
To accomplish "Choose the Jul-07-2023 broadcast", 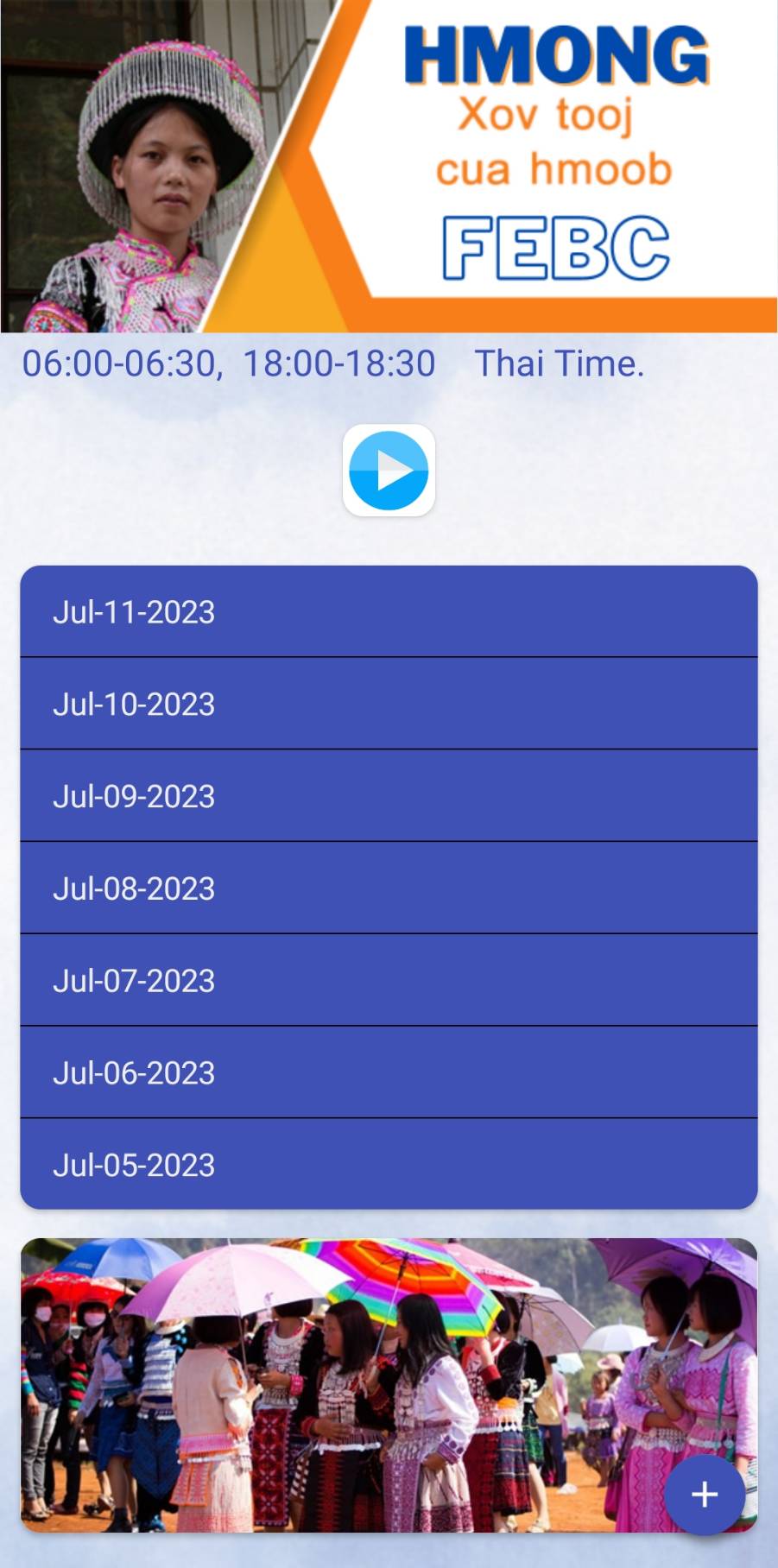I will [389, 981].
